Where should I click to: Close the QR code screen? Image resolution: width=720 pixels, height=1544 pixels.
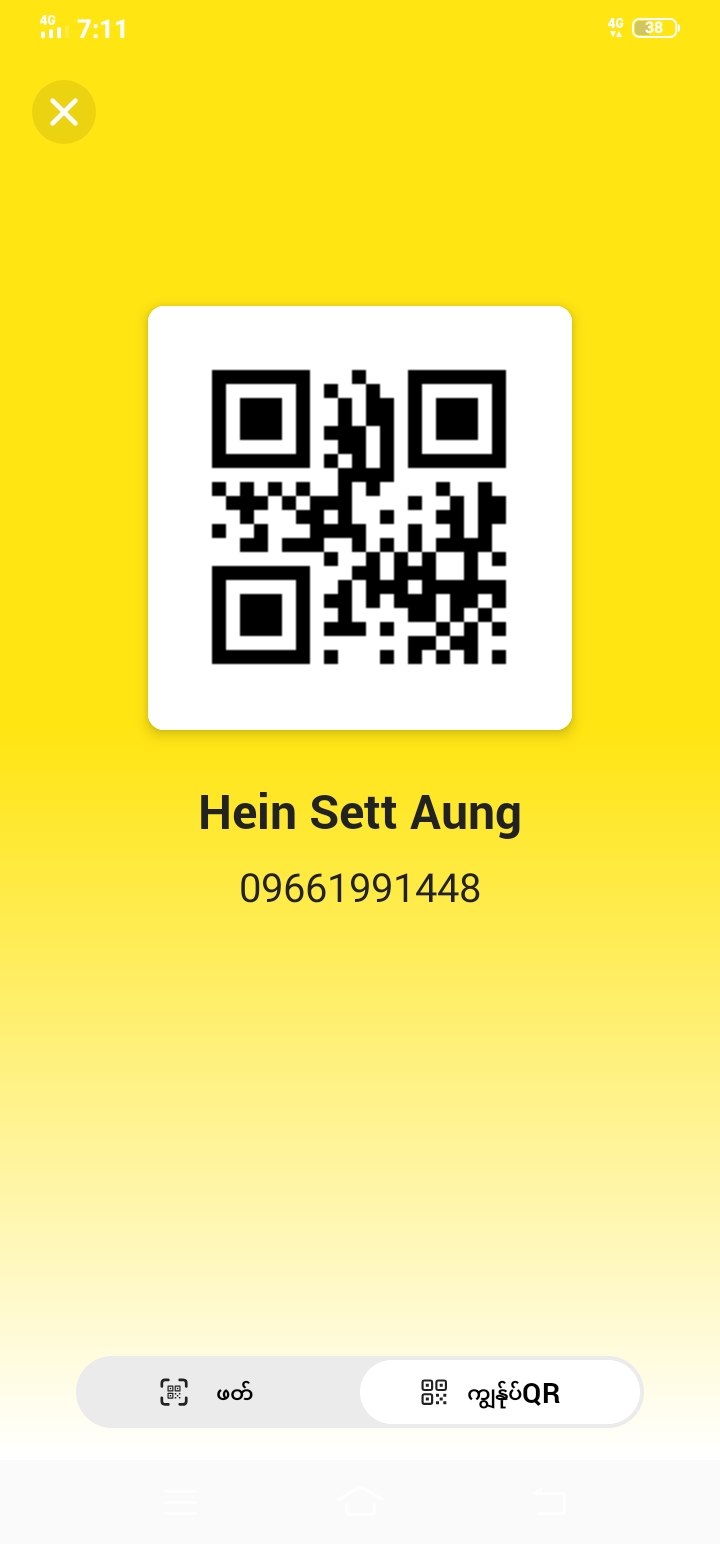(64, 112)
